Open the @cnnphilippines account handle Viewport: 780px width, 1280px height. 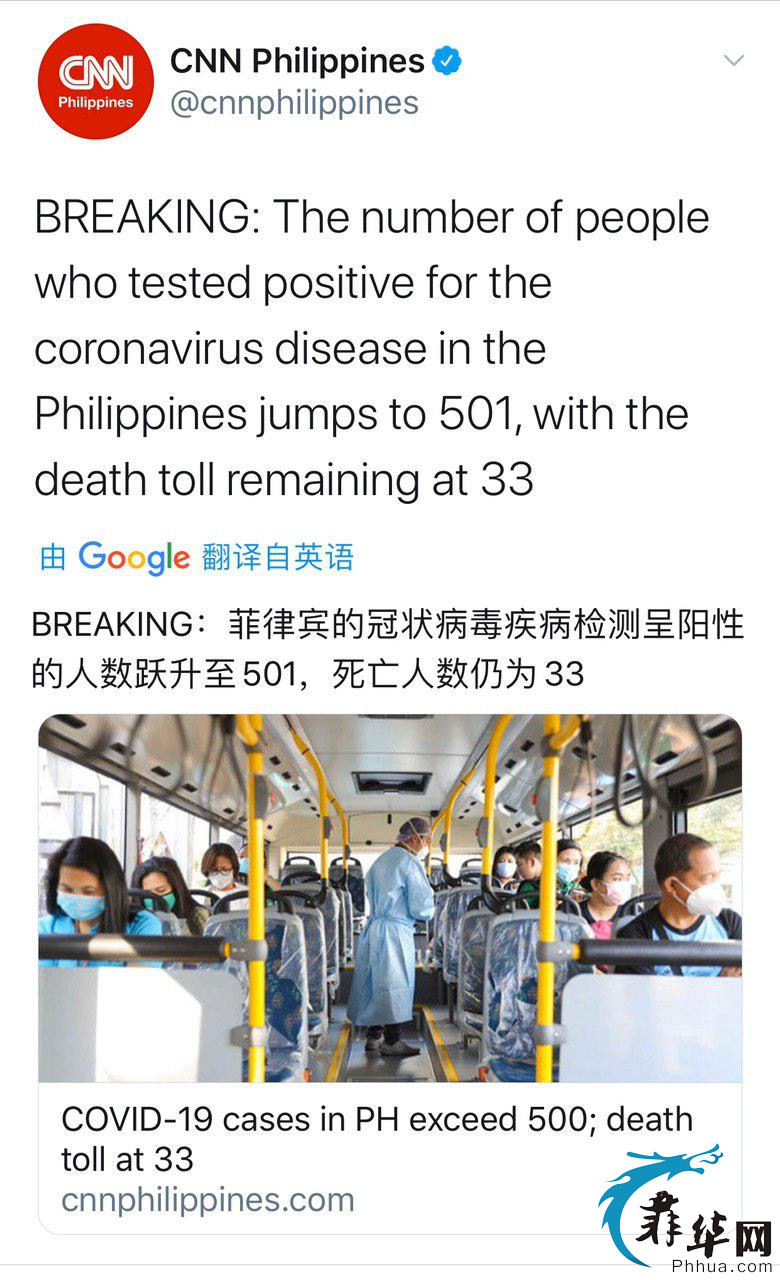click(294, 103)
